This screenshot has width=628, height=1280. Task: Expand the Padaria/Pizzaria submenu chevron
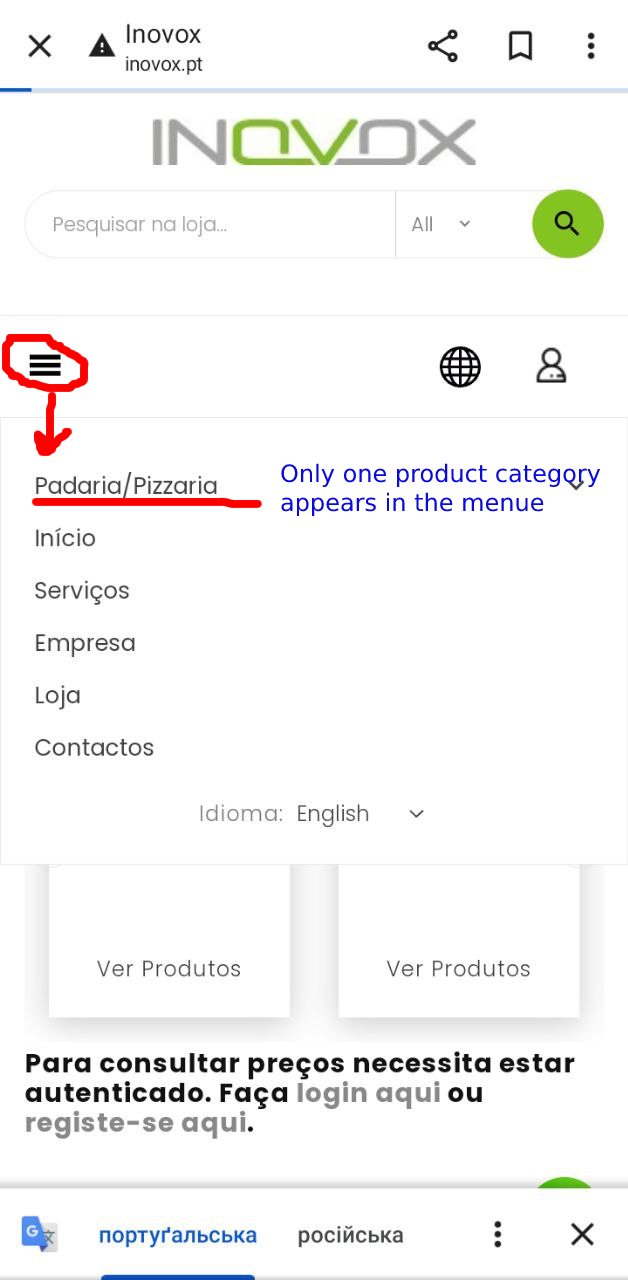(577, 486)
